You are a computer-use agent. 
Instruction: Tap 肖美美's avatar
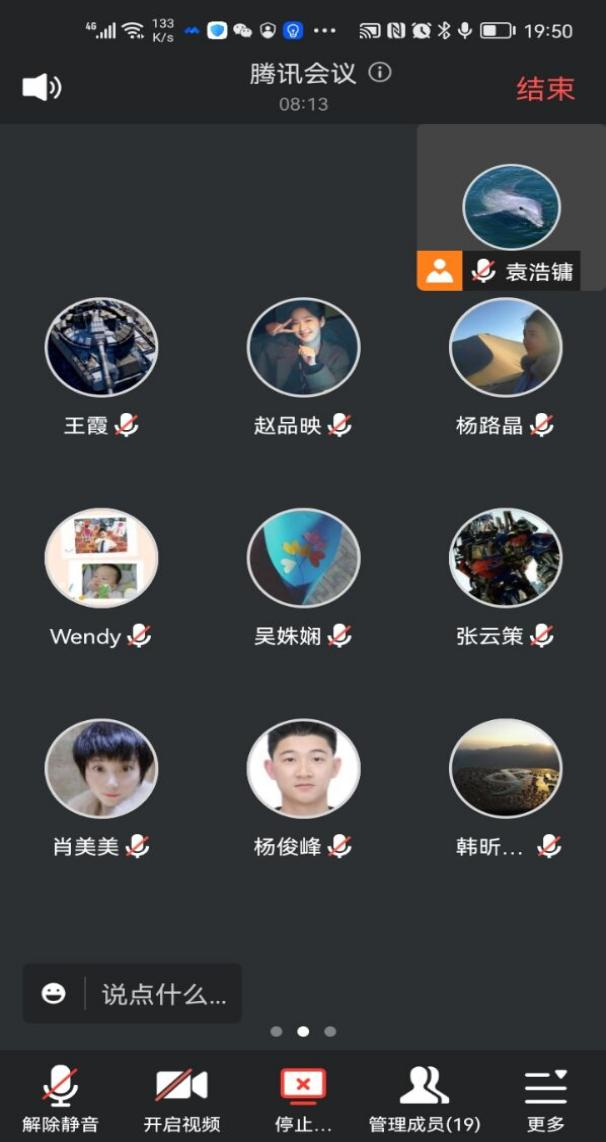[101, 768]
